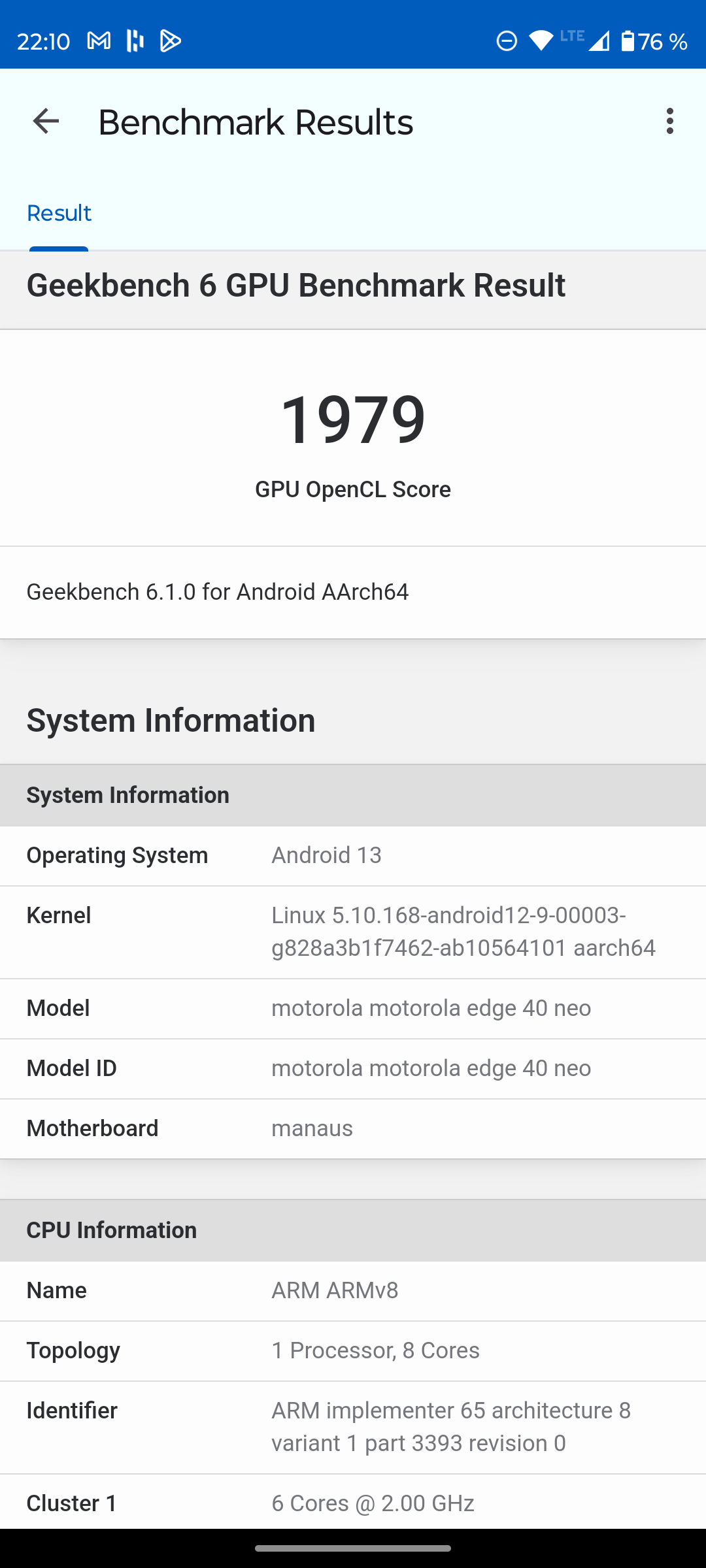This screenshot has height=1568, width=706.
Task: Select the Kernel version row
Action: coord(353,932)
